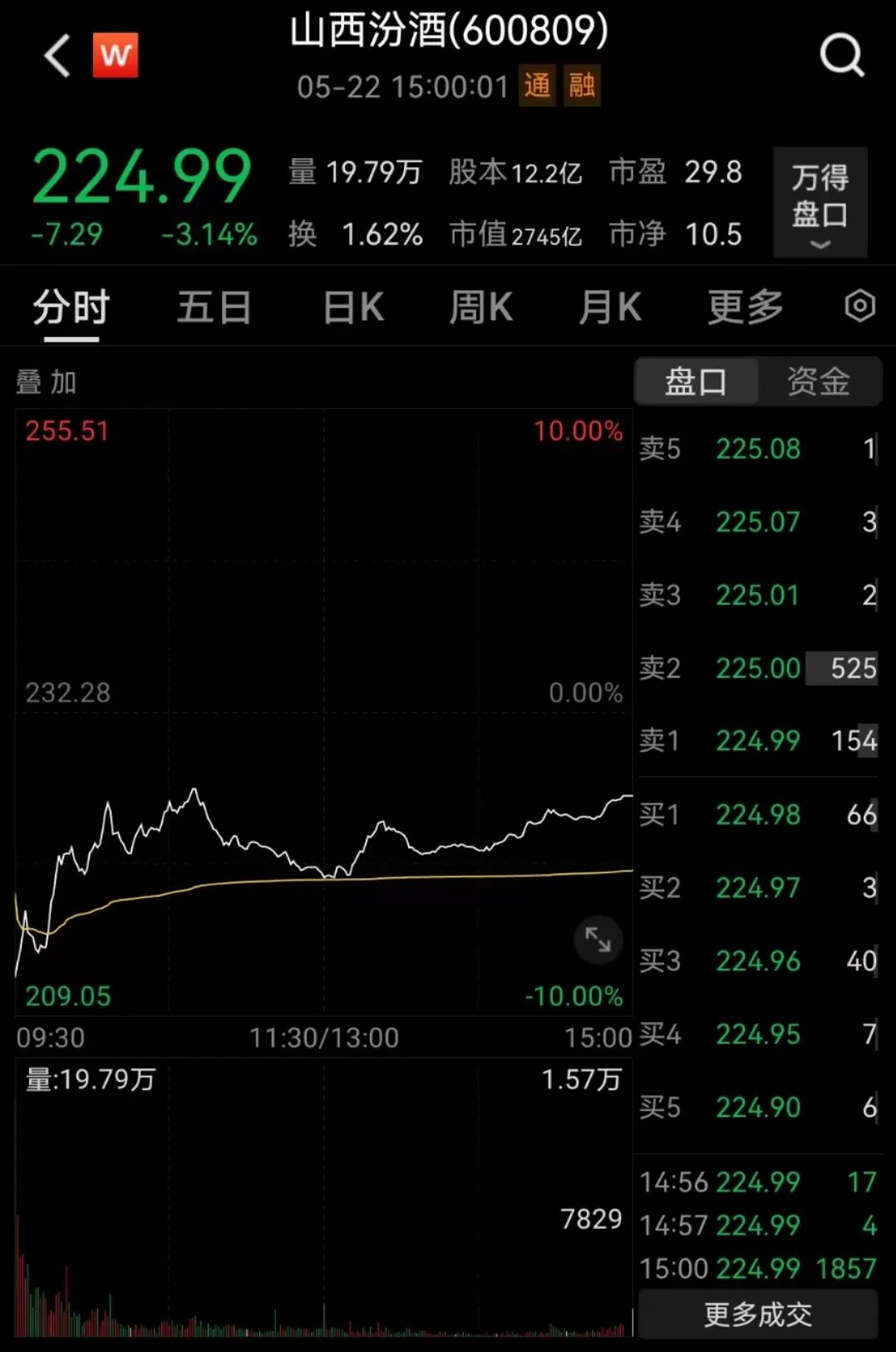Tap 叠加 to overlay another stock
896x1352 pixels.
pyautogui.click(x=47, y=382)
